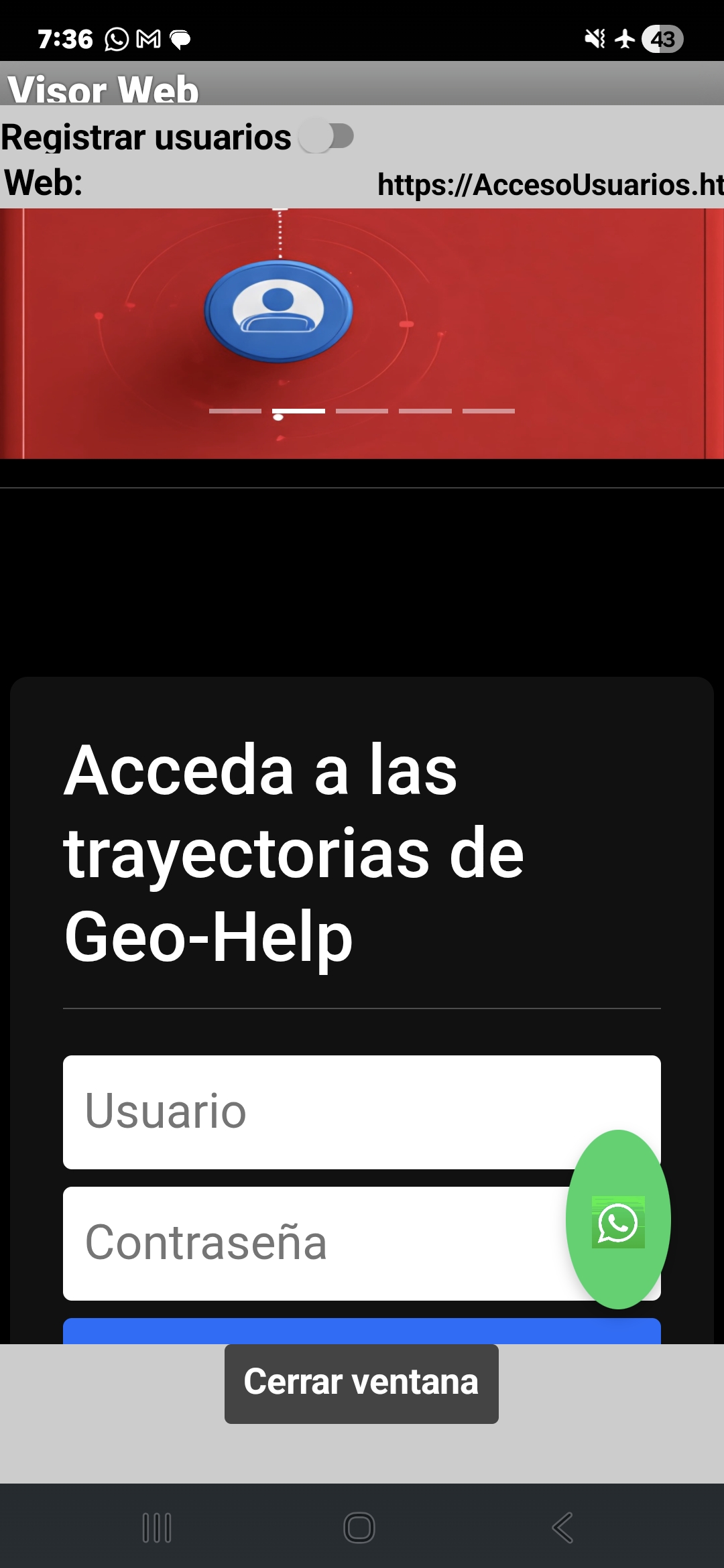The height and width of the screenshot is (1568, 724).
Task: Open recent apps from navigation bar
Action: coord(157,1528)
